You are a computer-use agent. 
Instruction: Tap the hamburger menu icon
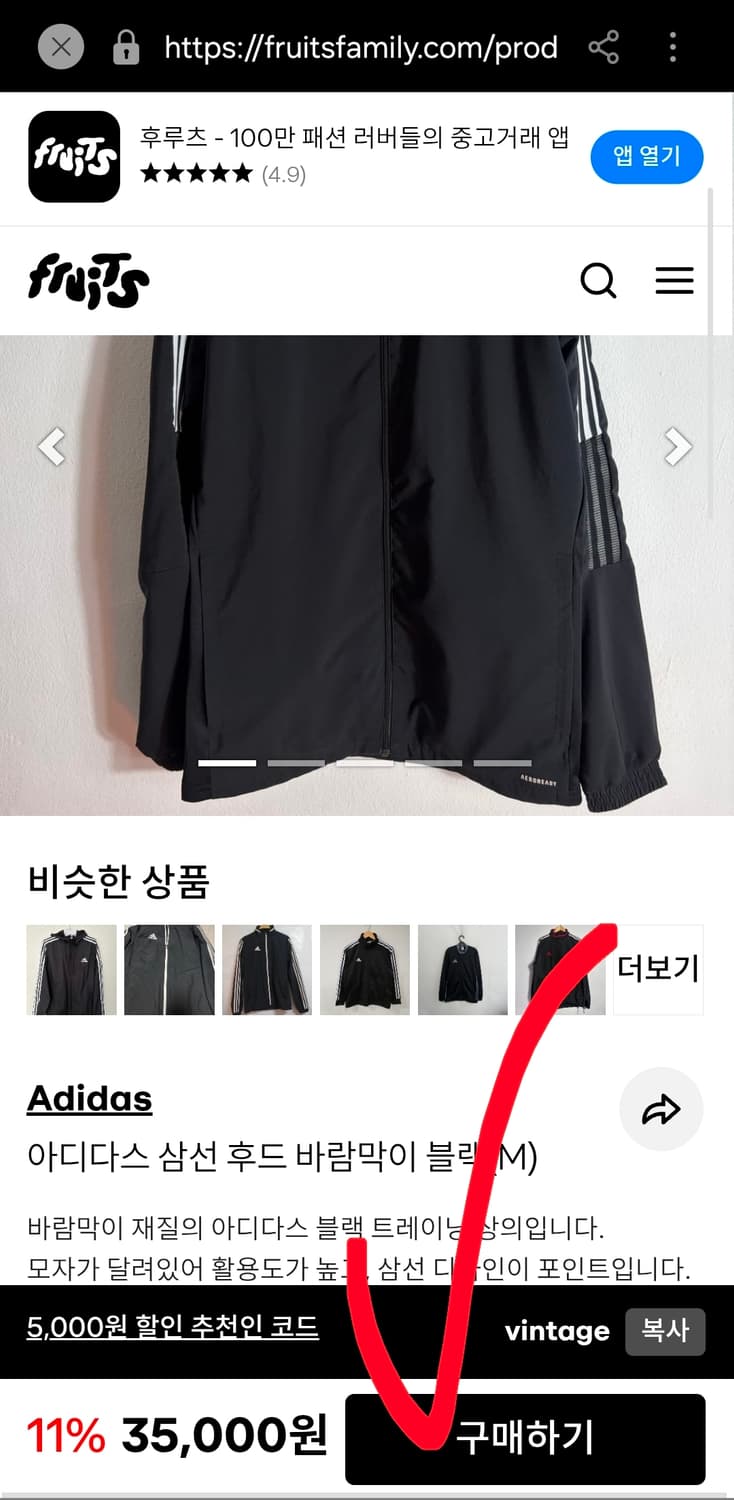675,281
